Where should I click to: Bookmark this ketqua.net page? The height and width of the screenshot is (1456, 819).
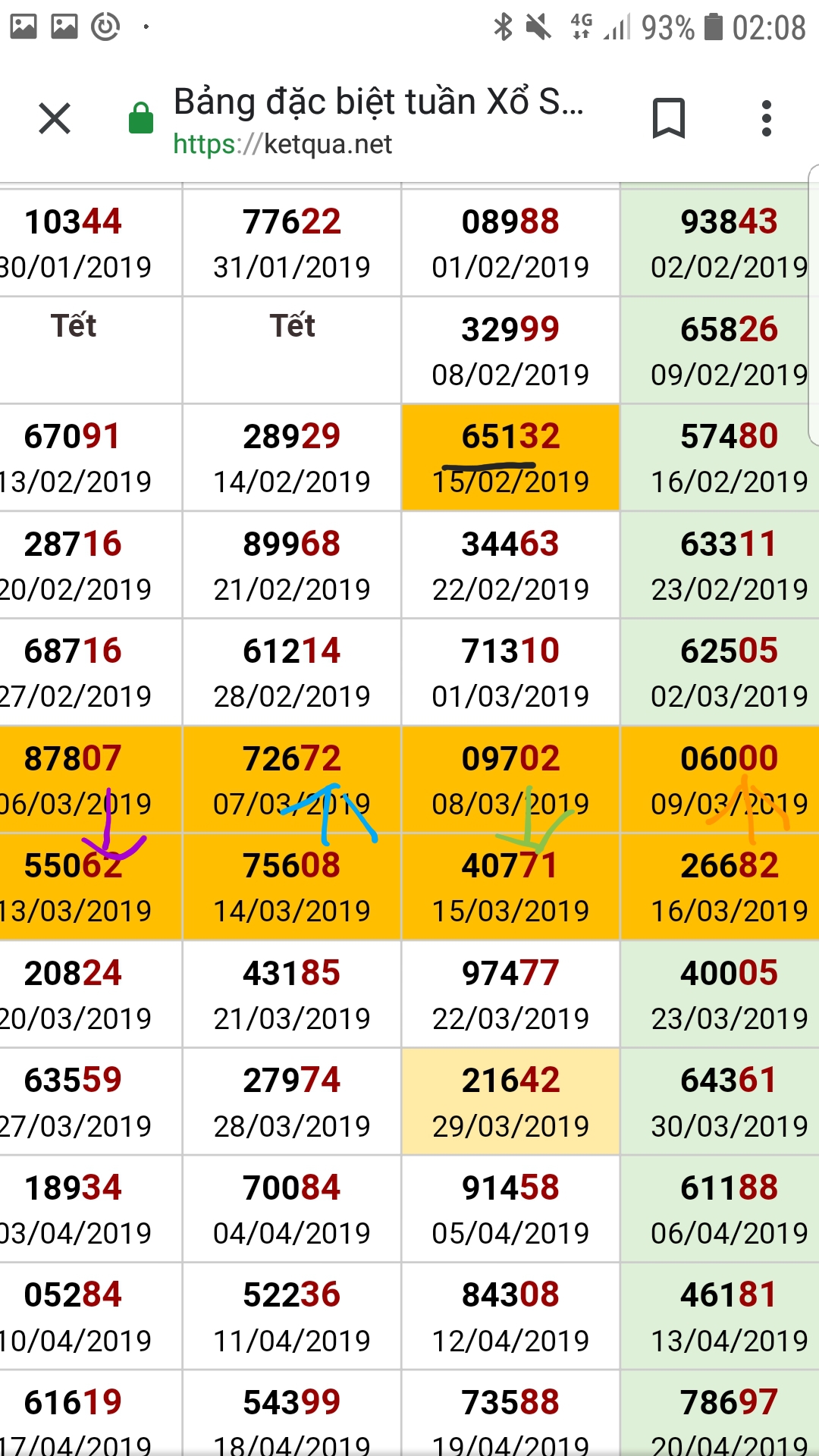[668, 119]
